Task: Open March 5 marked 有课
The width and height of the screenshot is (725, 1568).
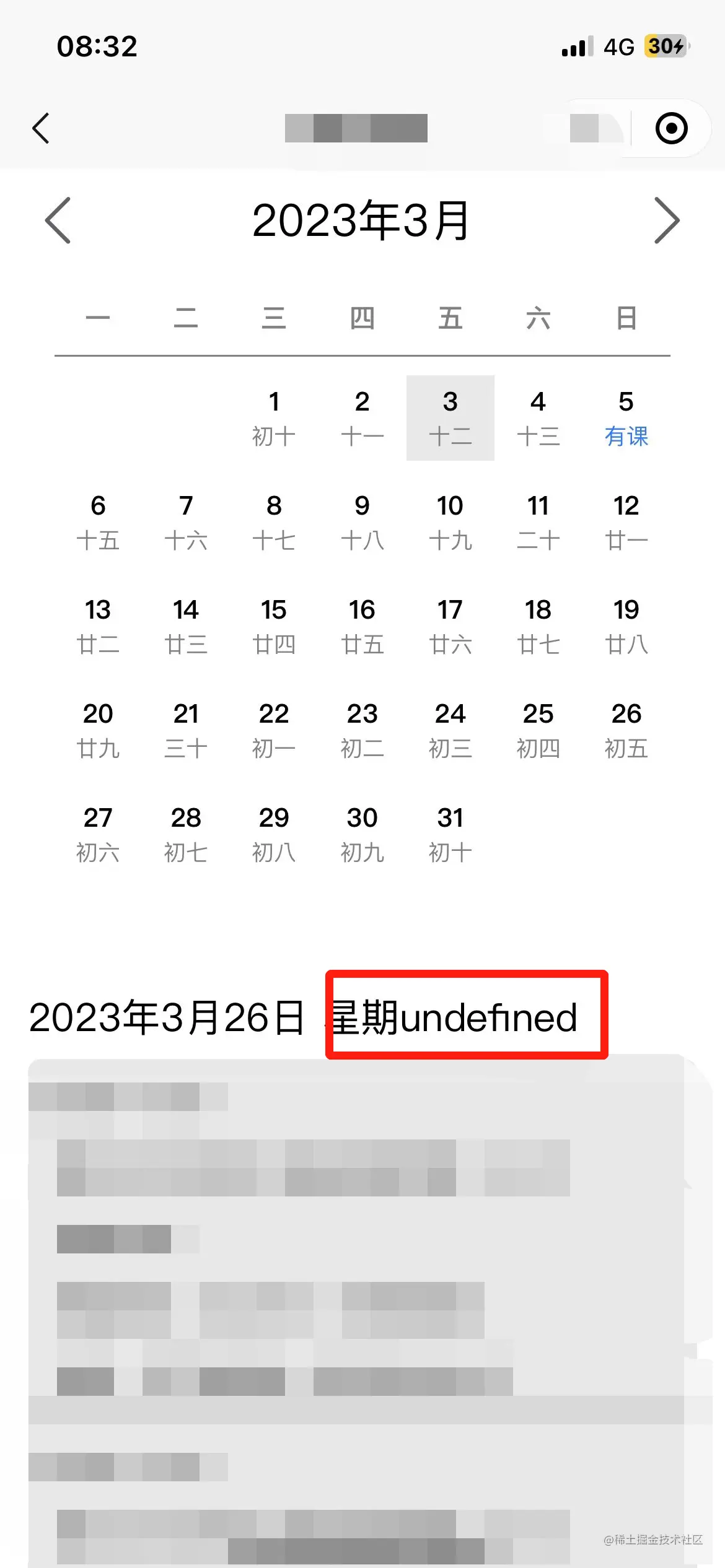Action: pos(626,418)
